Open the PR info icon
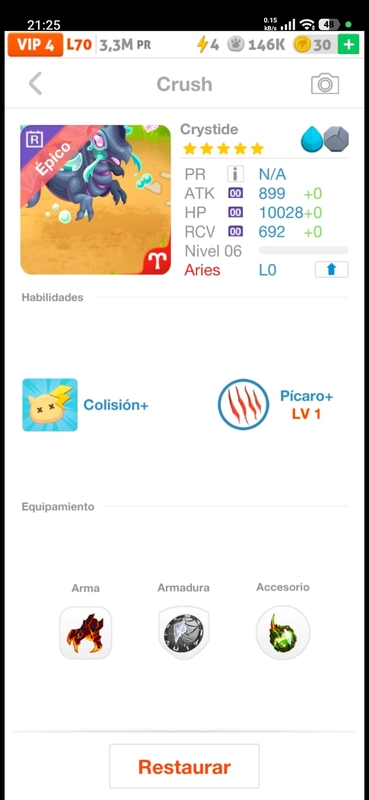369x800 pixels. [235, 174]
